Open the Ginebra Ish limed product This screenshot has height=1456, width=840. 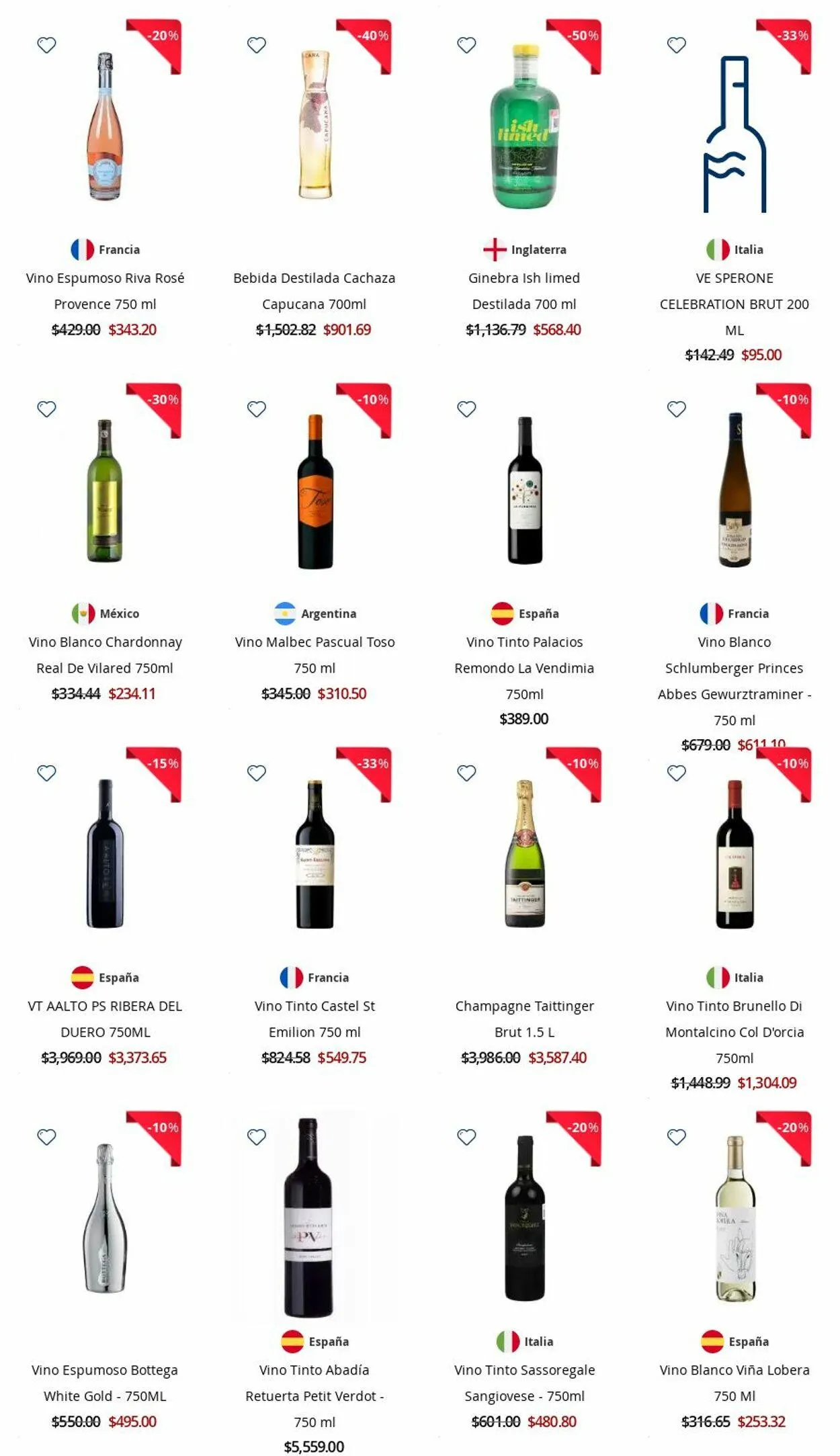(525, 128)
